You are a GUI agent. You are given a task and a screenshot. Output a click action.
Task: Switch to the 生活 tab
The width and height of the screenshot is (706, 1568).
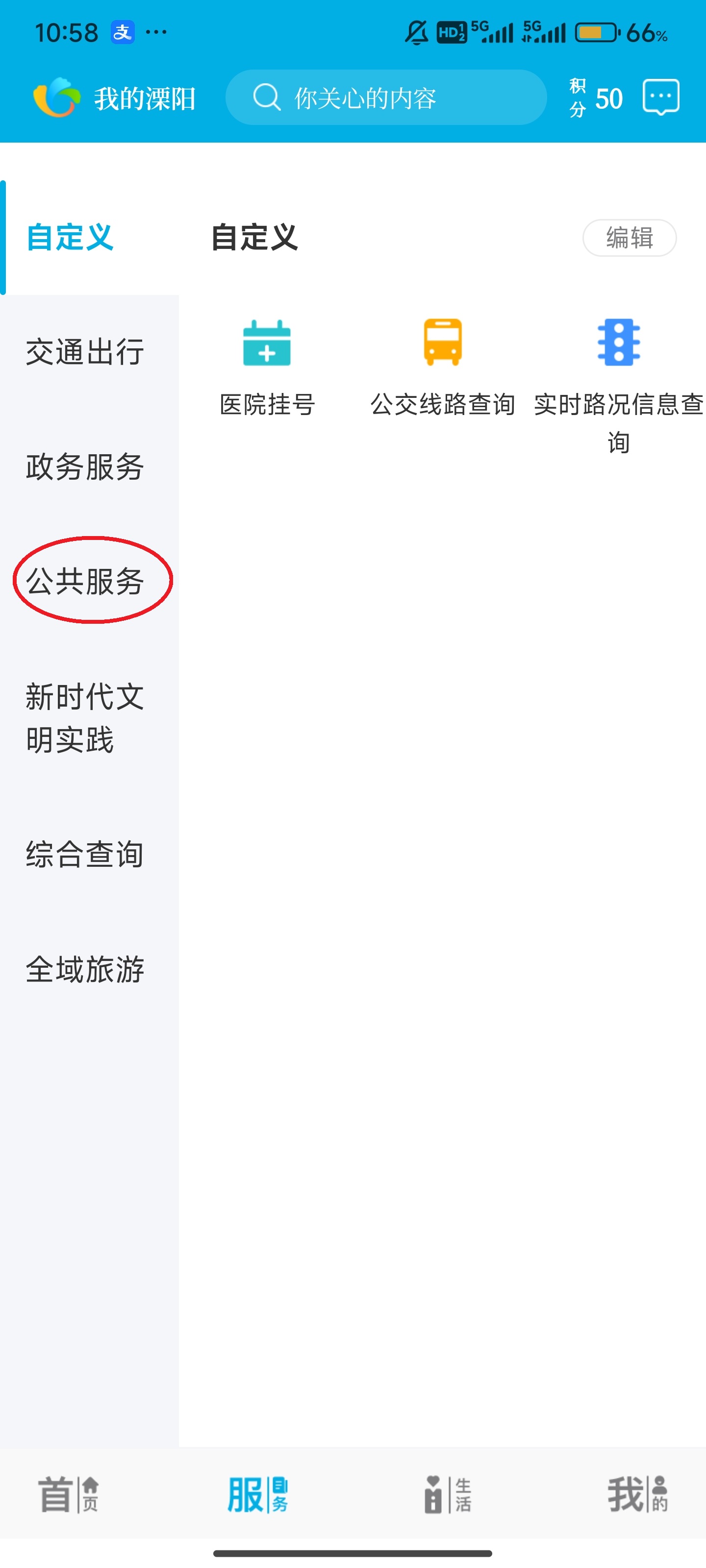pyautogui.click(x=448, y=1494)
